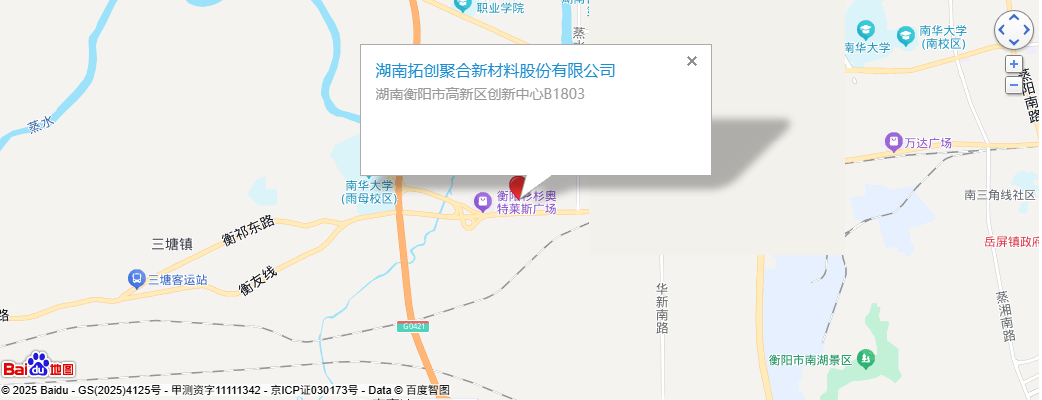Pan the map left with the left arrow
1042x400 pixels.
(1001, 31)
